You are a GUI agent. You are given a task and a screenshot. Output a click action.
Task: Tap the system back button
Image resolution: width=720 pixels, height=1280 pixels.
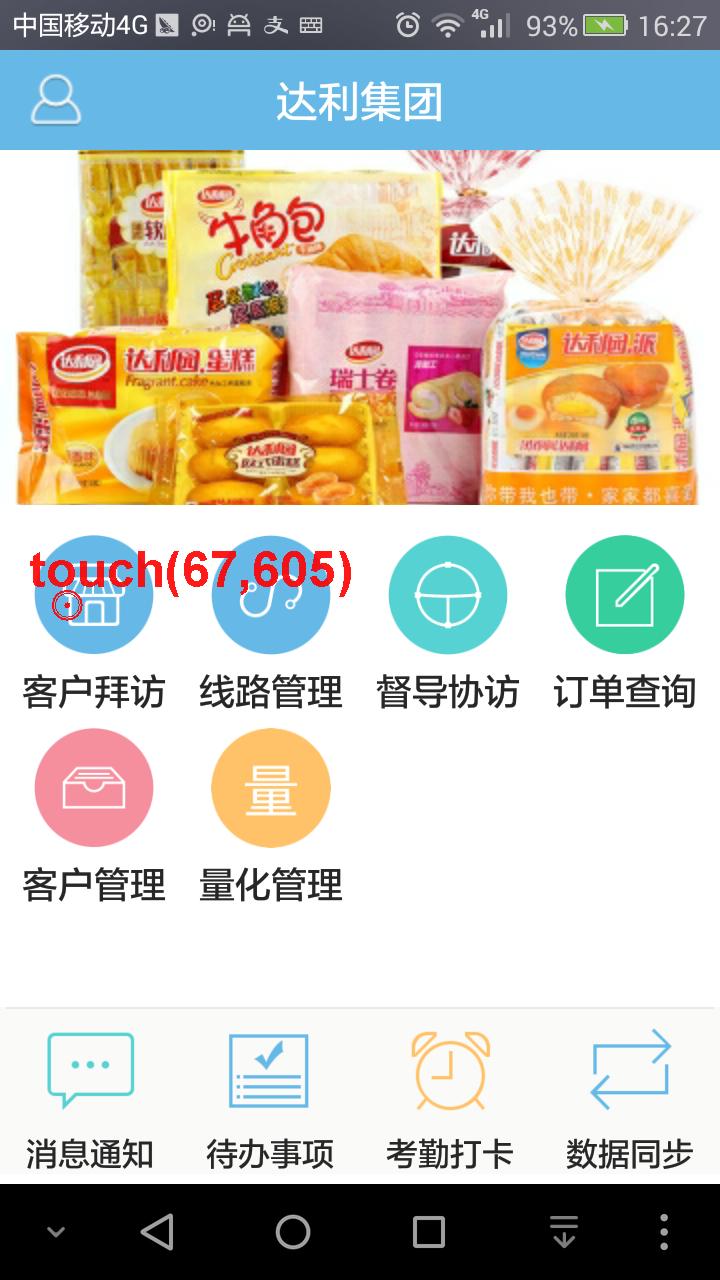(x=157, y=1232)
